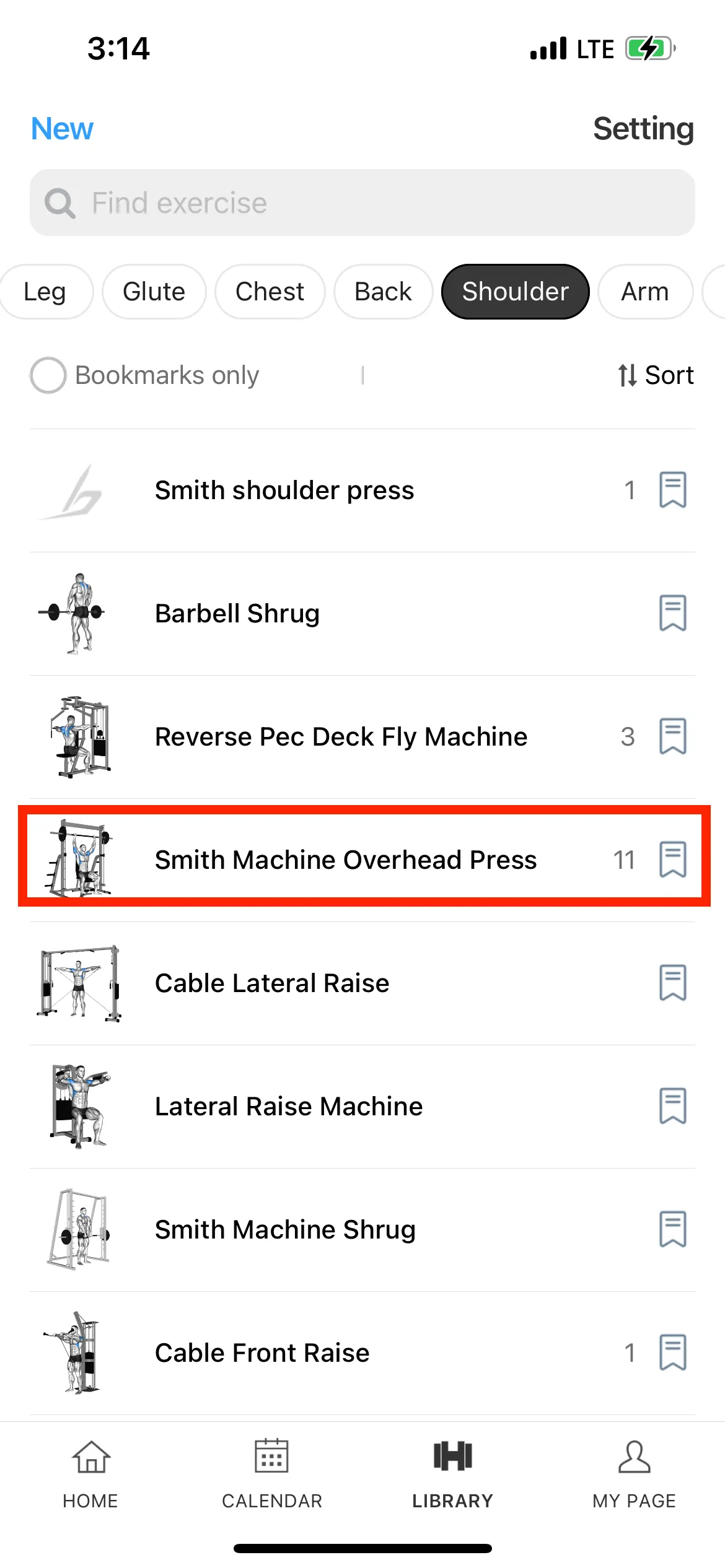Bookmark the Cable Lateral Raise exercise
The height and width of the screenshot is (1568, 725).
pyautogui.click(x=672, y=983)
